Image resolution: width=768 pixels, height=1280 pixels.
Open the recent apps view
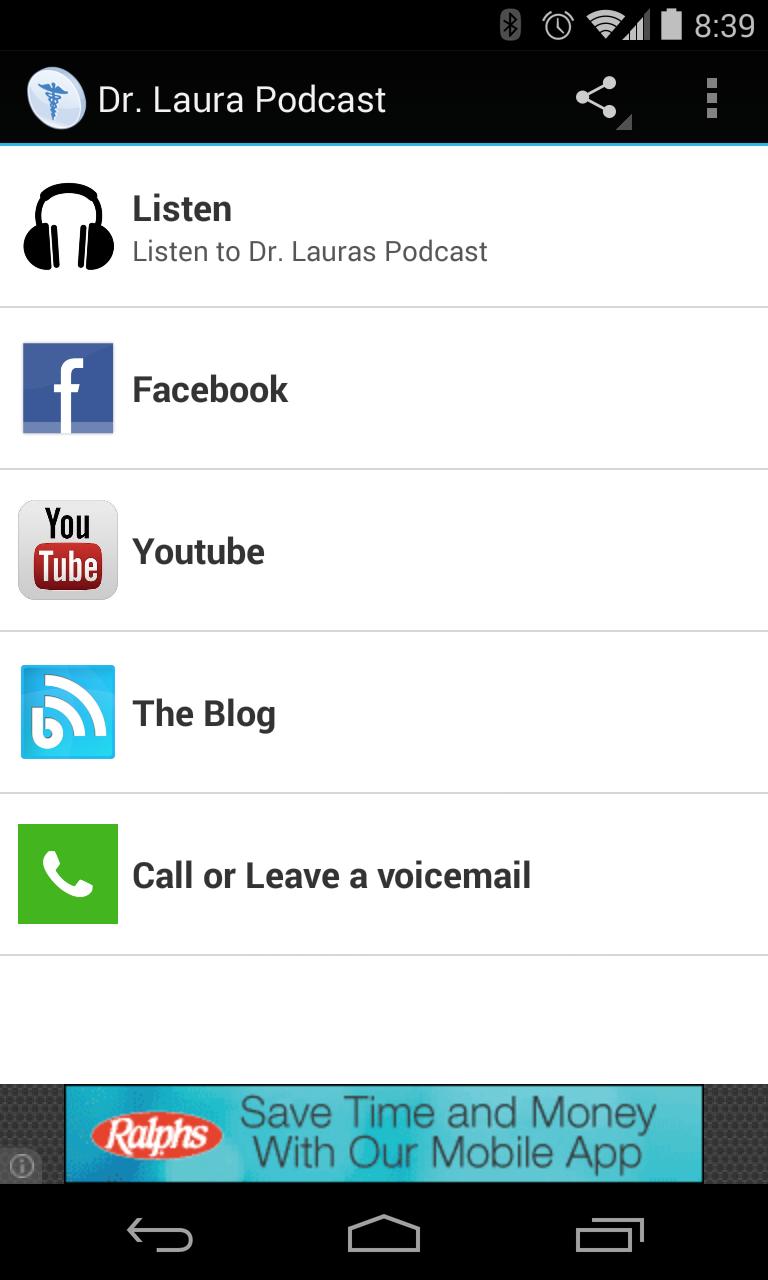coord(610,1235)
